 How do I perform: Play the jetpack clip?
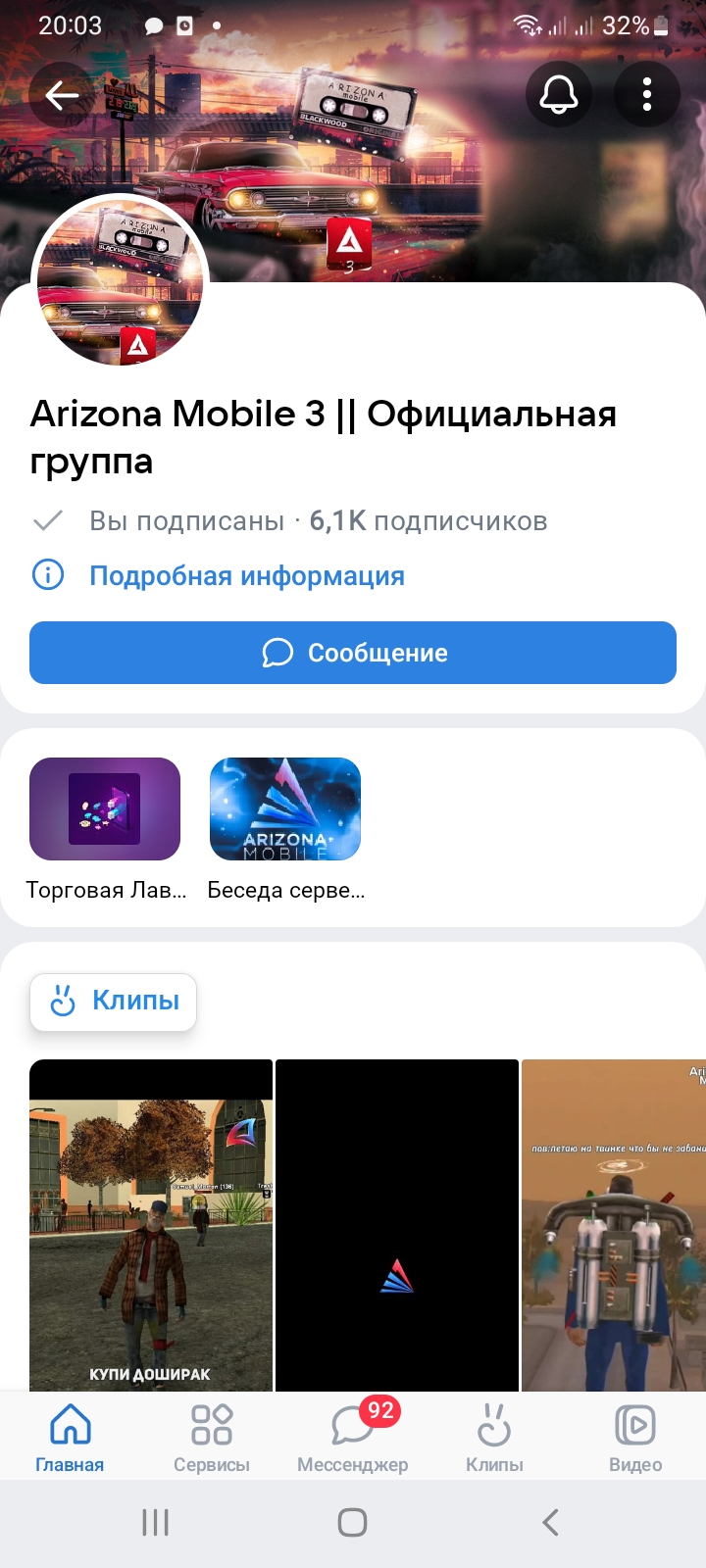pos(614,1225)
